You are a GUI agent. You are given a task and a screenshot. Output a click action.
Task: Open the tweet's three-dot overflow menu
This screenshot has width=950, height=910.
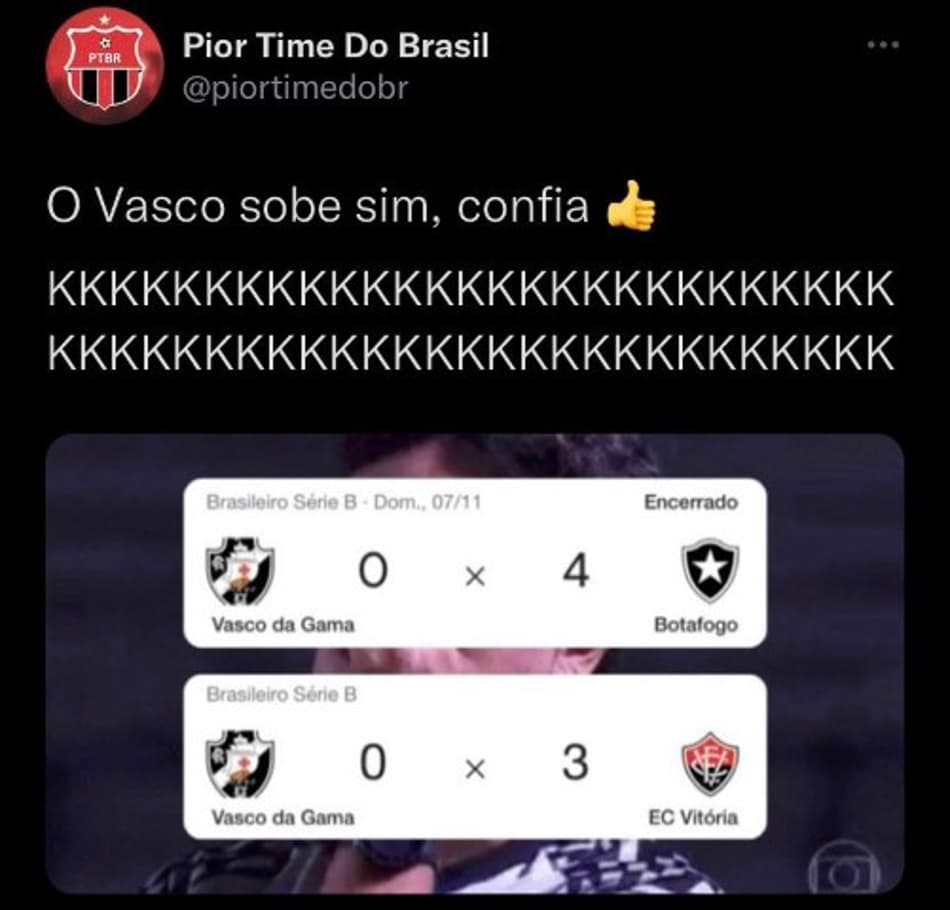(884, 46)
